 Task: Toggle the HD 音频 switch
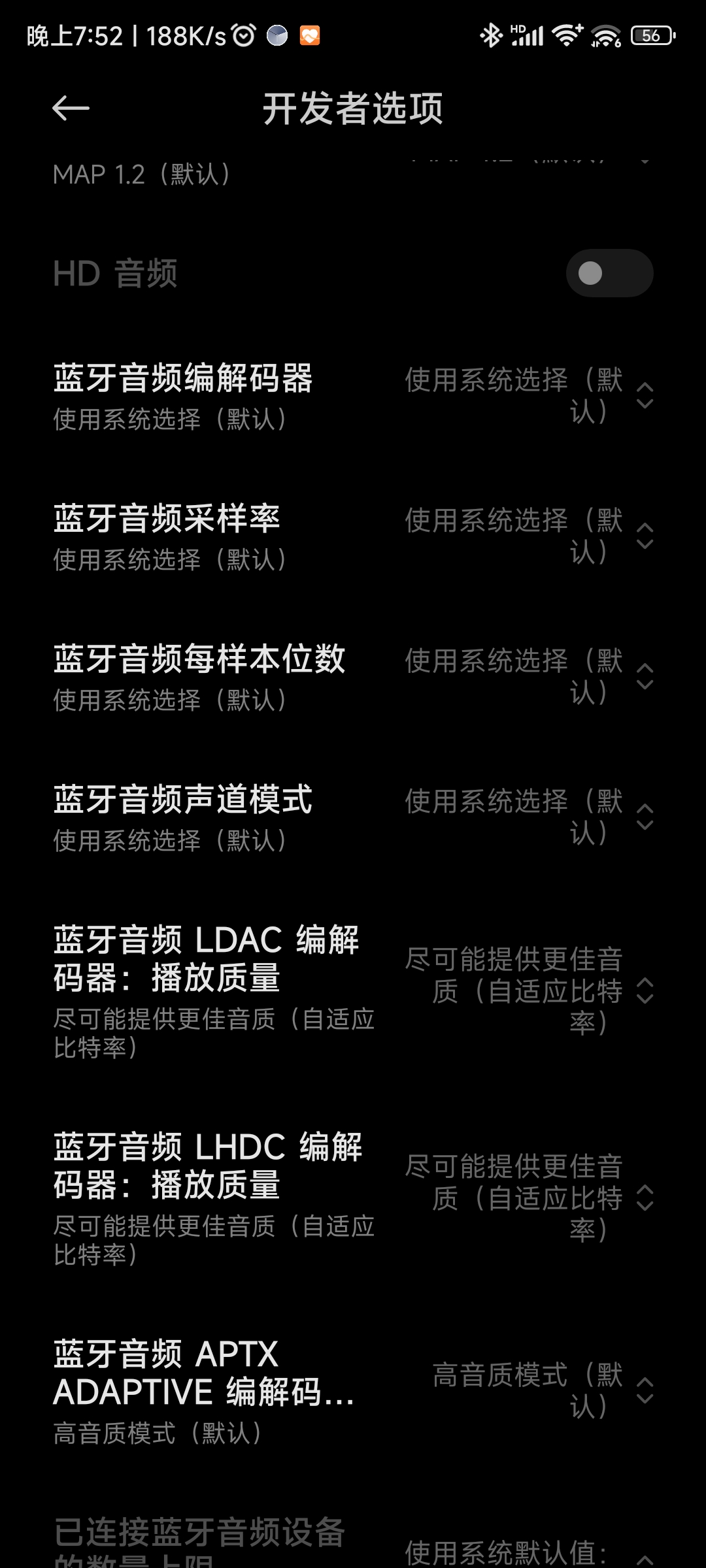609,273
